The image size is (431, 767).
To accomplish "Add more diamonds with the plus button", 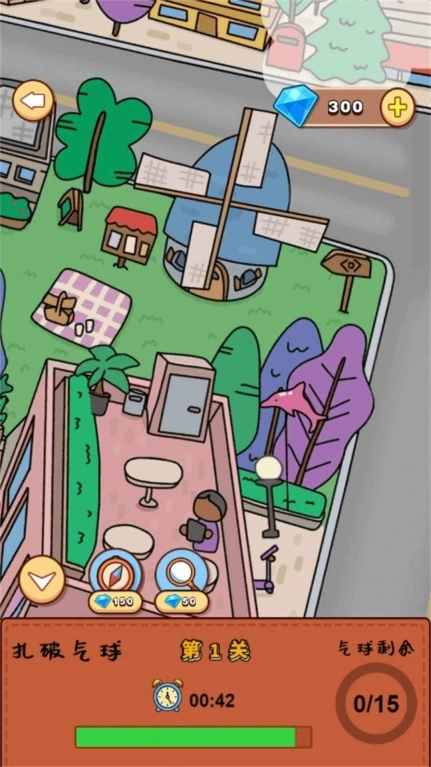I will click(x=397, y=108).
